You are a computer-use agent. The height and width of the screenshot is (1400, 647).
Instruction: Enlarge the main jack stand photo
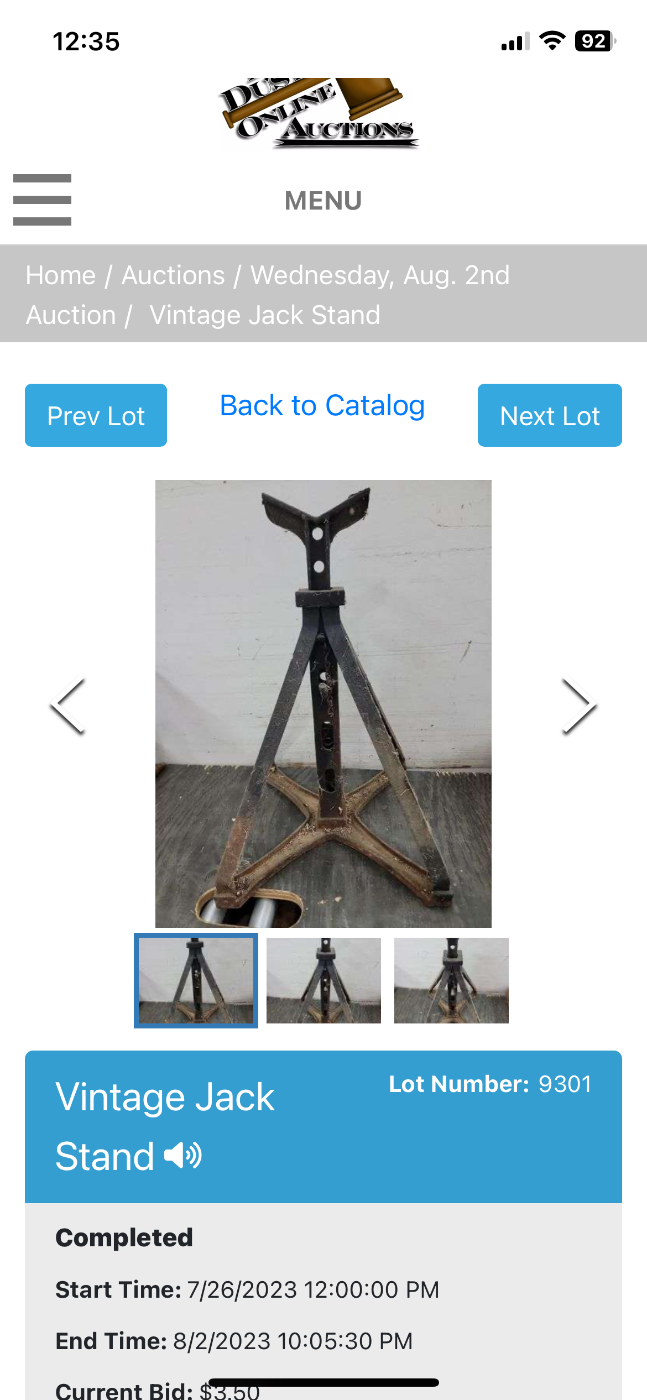(x=323, y=704)
